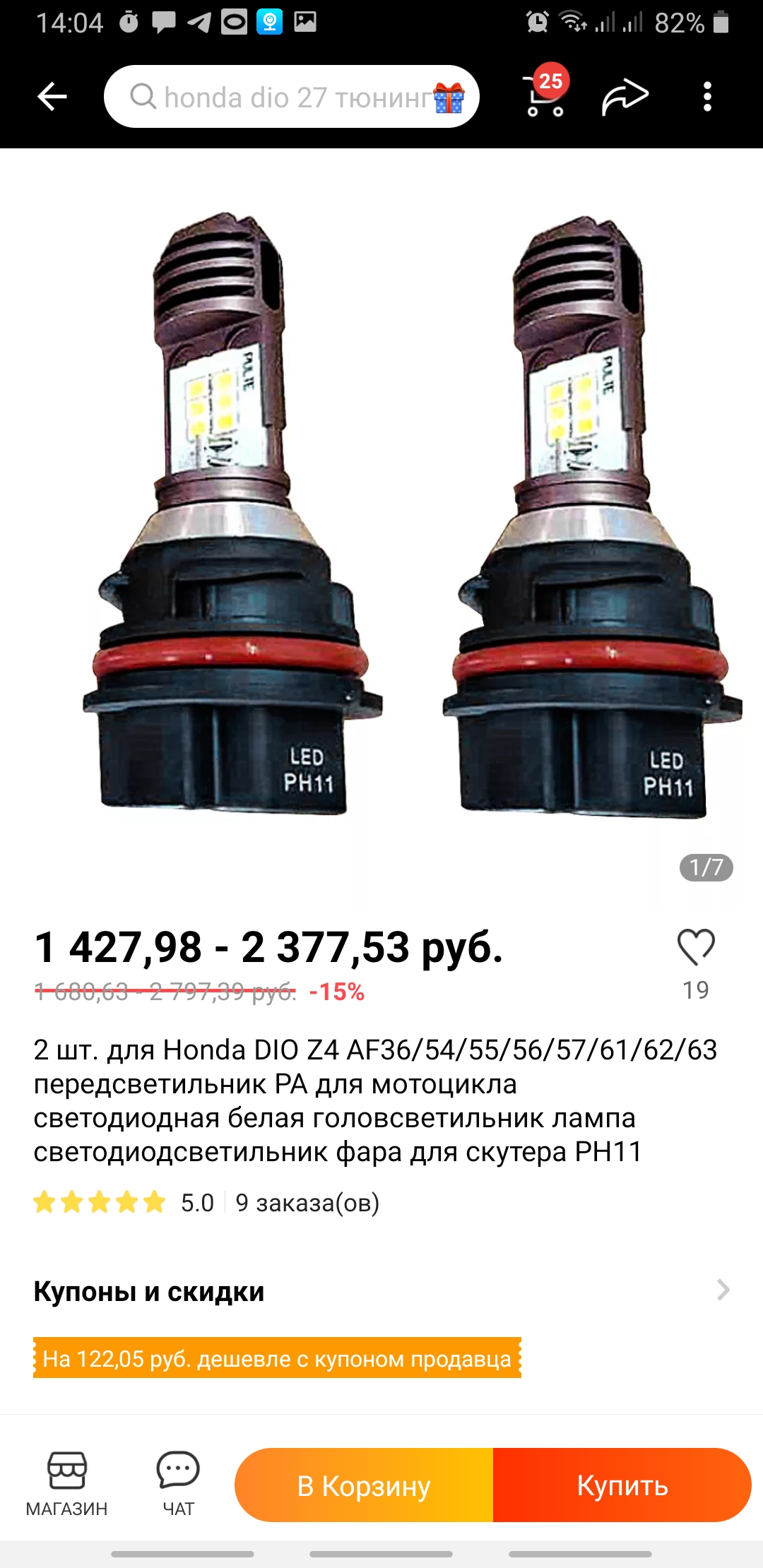Add product to wishlist with heart icon
Viewport: 763px width, 1568px height.
(x=696, y=948)
